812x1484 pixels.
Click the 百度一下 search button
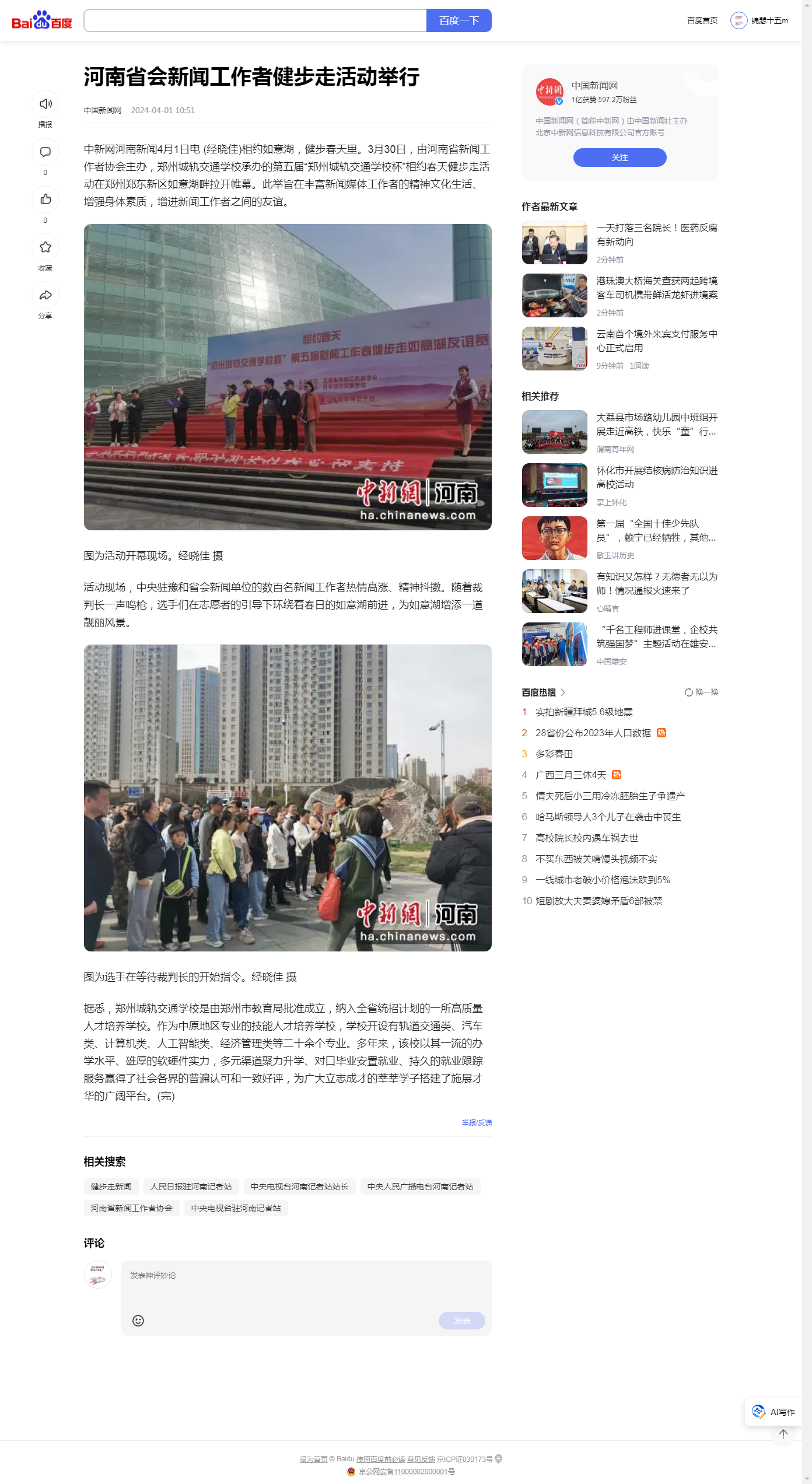pos(459,20)
